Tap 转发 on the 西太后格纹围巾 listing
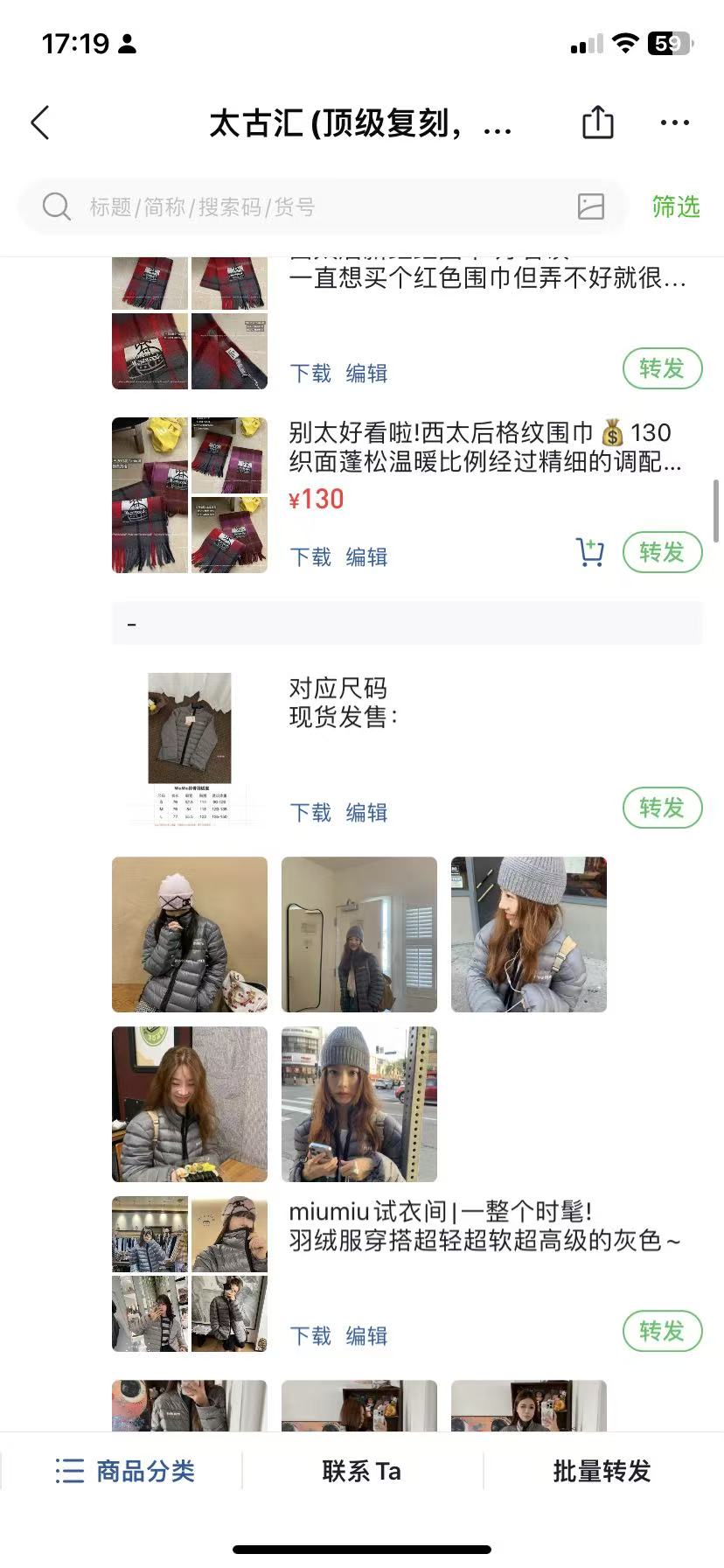Screen dimensions: 724x1568 662,553
